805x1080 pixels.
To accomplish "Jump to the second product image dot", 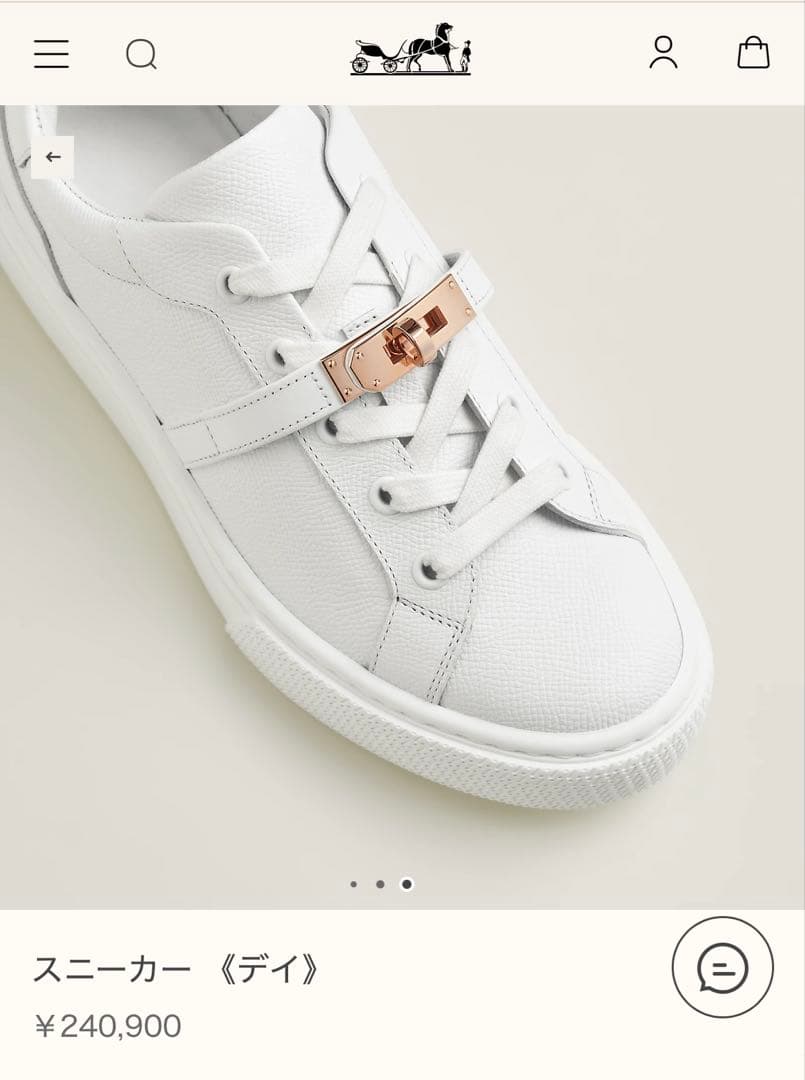I will coord(380,884).
